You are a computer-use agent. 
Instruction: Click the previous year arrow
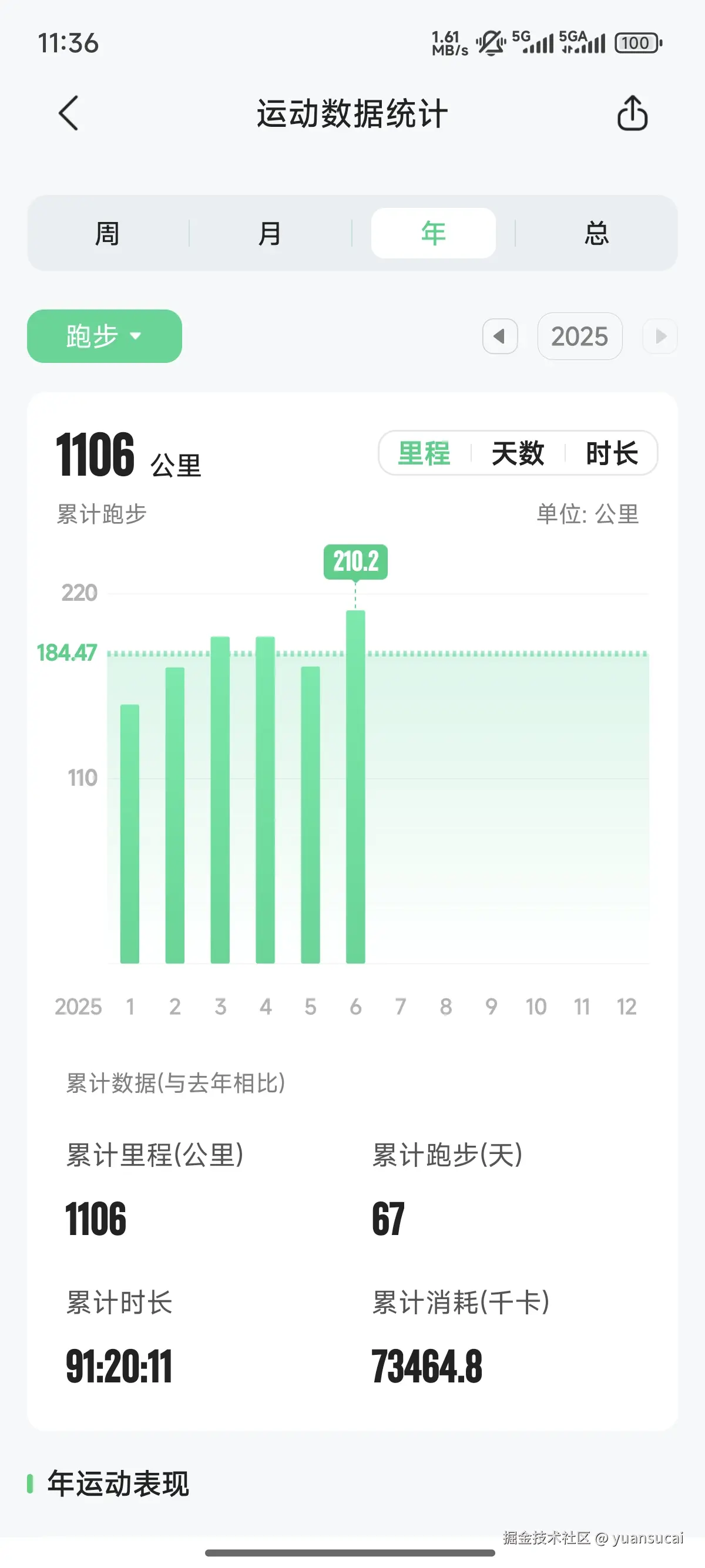click(499, 337)
